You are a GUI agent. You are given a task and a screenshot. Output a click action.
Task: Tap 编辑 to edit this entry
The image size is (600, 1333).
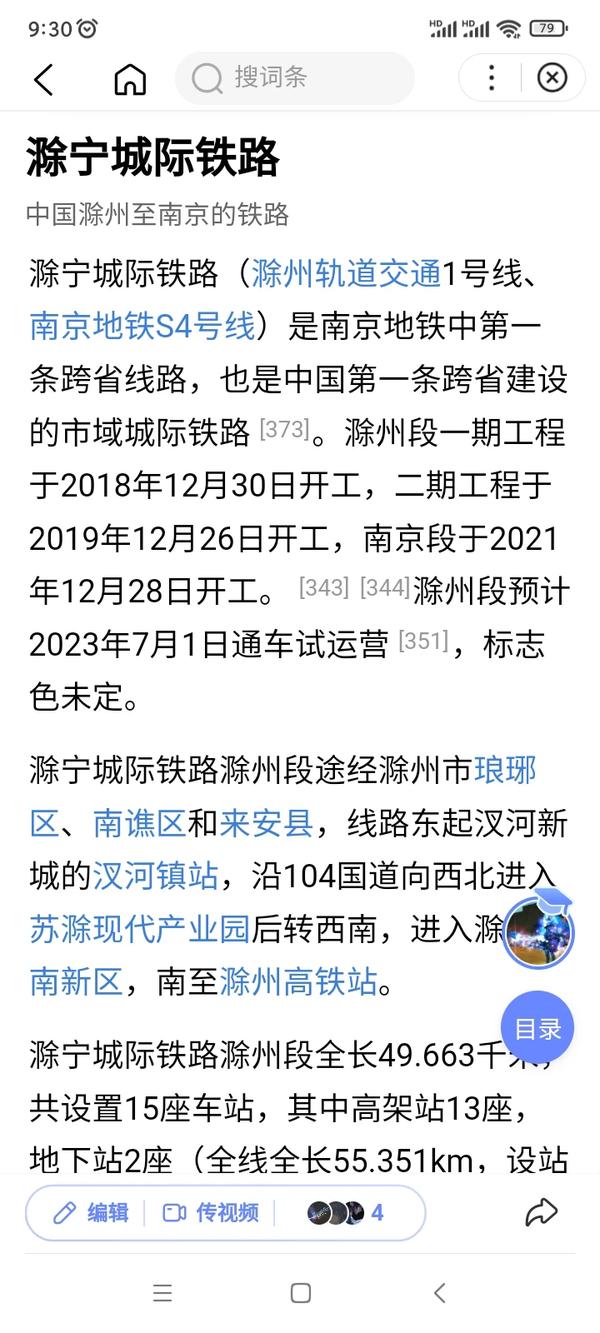click(91, 1213)
